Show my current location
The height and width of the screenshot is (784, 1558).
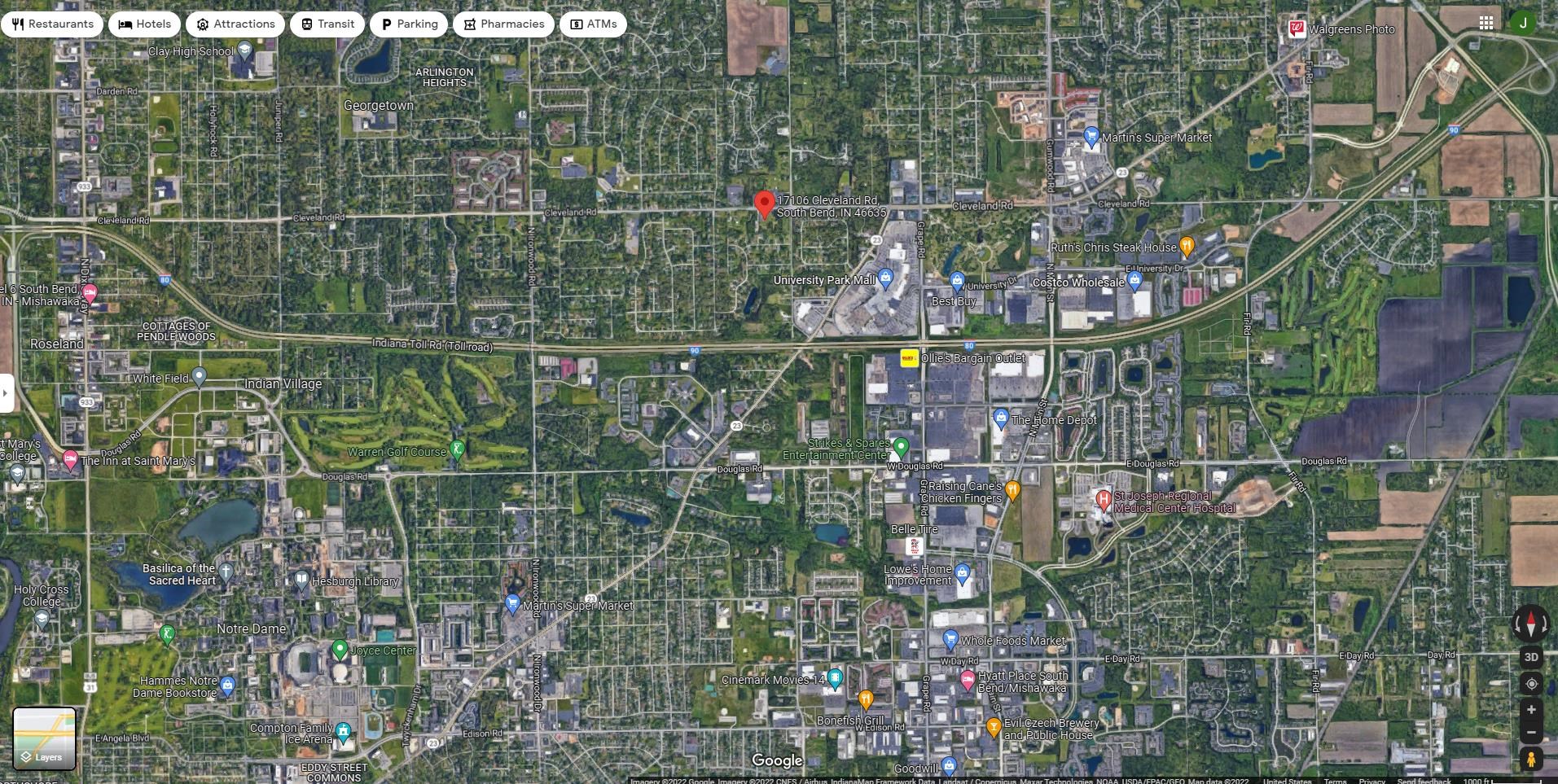click(x=1530, y=684)
